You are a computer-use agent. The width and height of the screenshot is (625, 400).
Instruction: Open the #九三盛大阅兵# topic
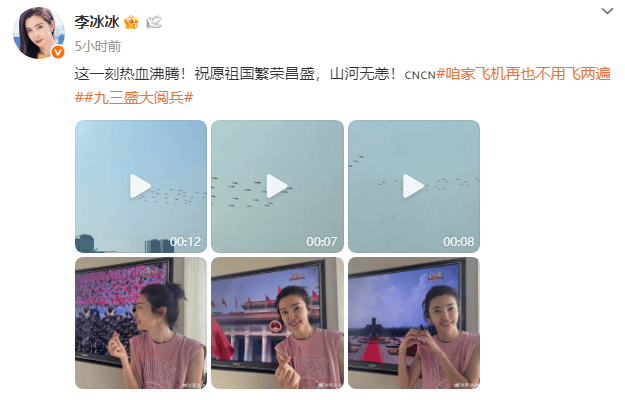click(134, 97)
